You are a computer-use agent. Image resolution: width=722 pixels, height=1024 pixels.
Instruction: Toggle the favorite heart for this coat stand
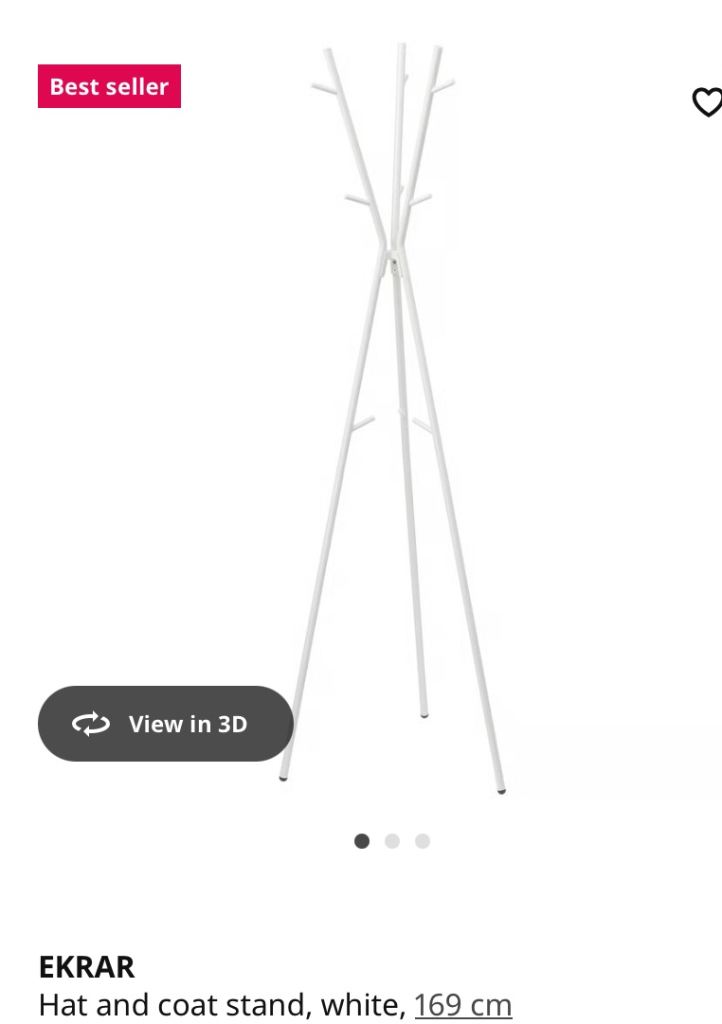click(709, 100)
